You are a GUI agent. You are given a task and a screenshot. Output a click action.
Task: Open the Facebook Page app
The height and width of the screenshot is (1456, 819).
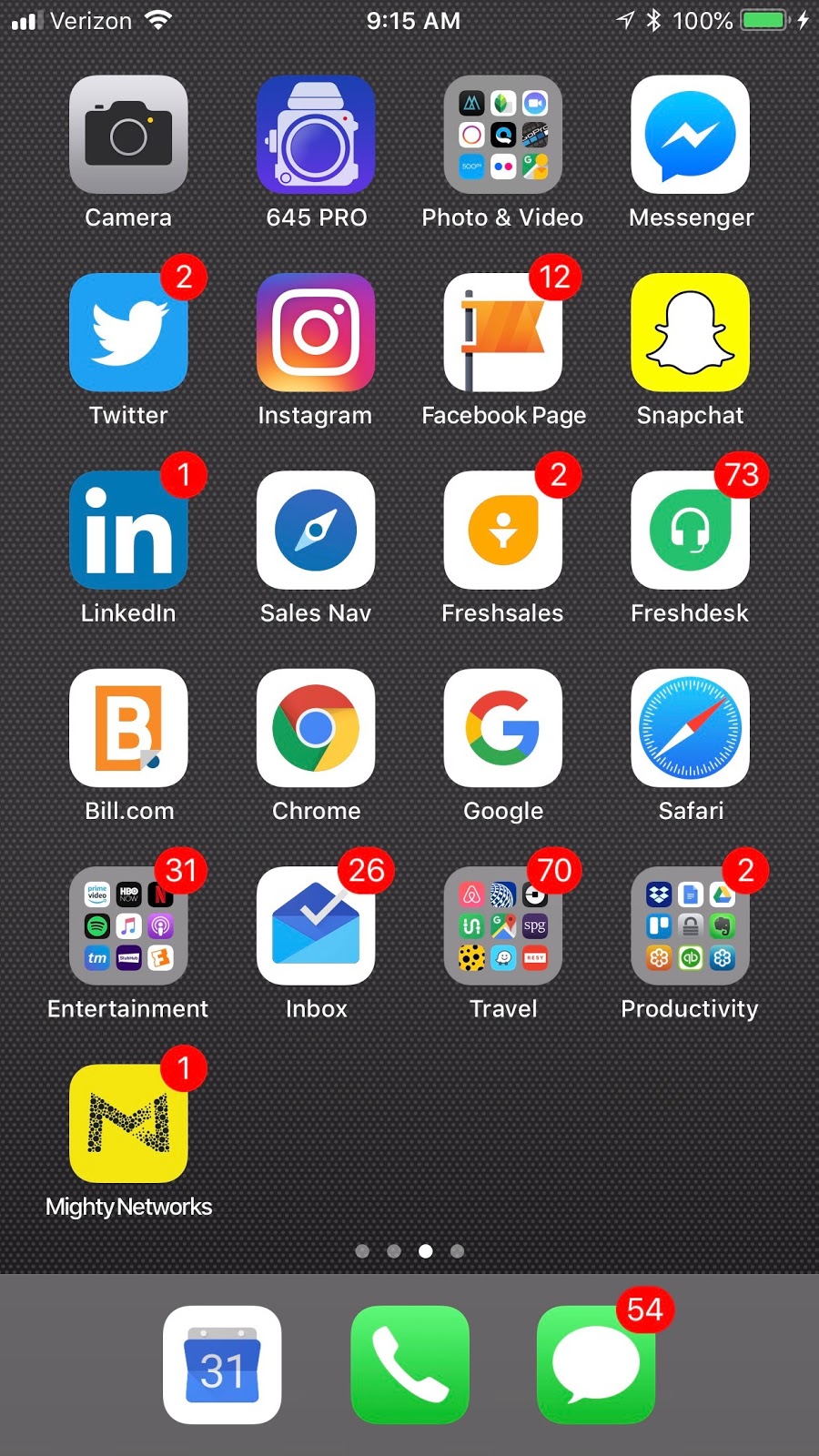click(x=503, y=333)
